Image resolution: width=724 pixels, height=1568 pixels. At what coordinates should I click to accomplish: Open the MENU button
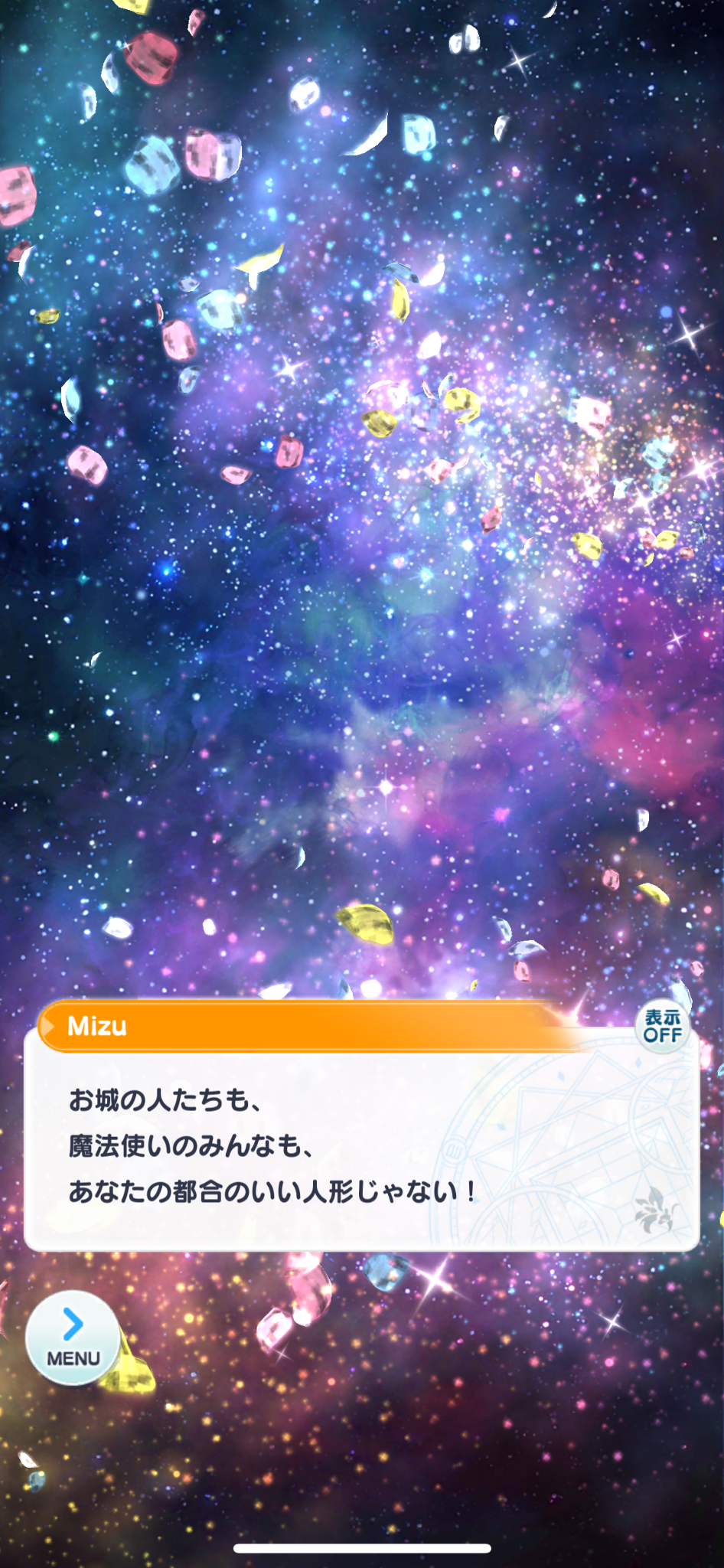(73, 1338)
